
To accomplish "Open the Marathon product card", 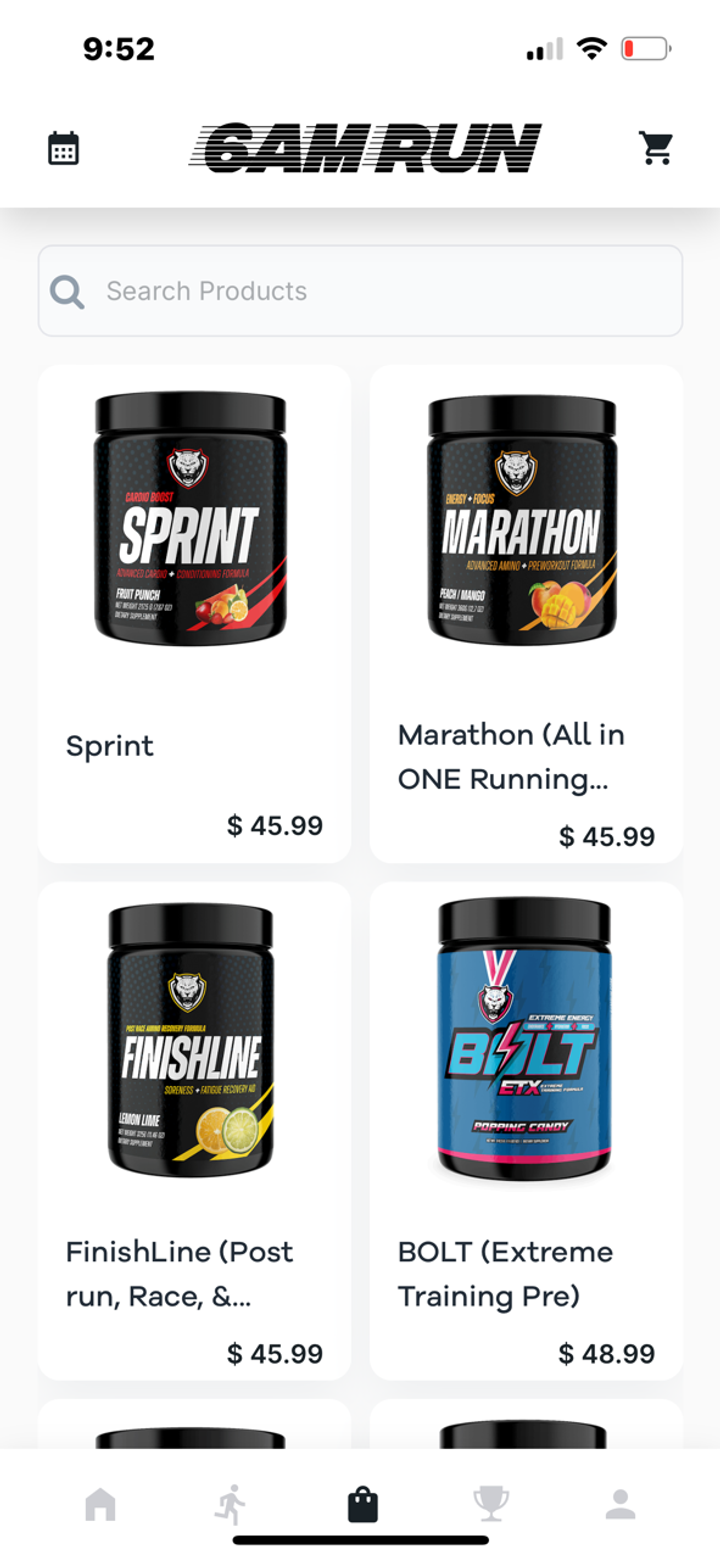I will tap(526, 614).
